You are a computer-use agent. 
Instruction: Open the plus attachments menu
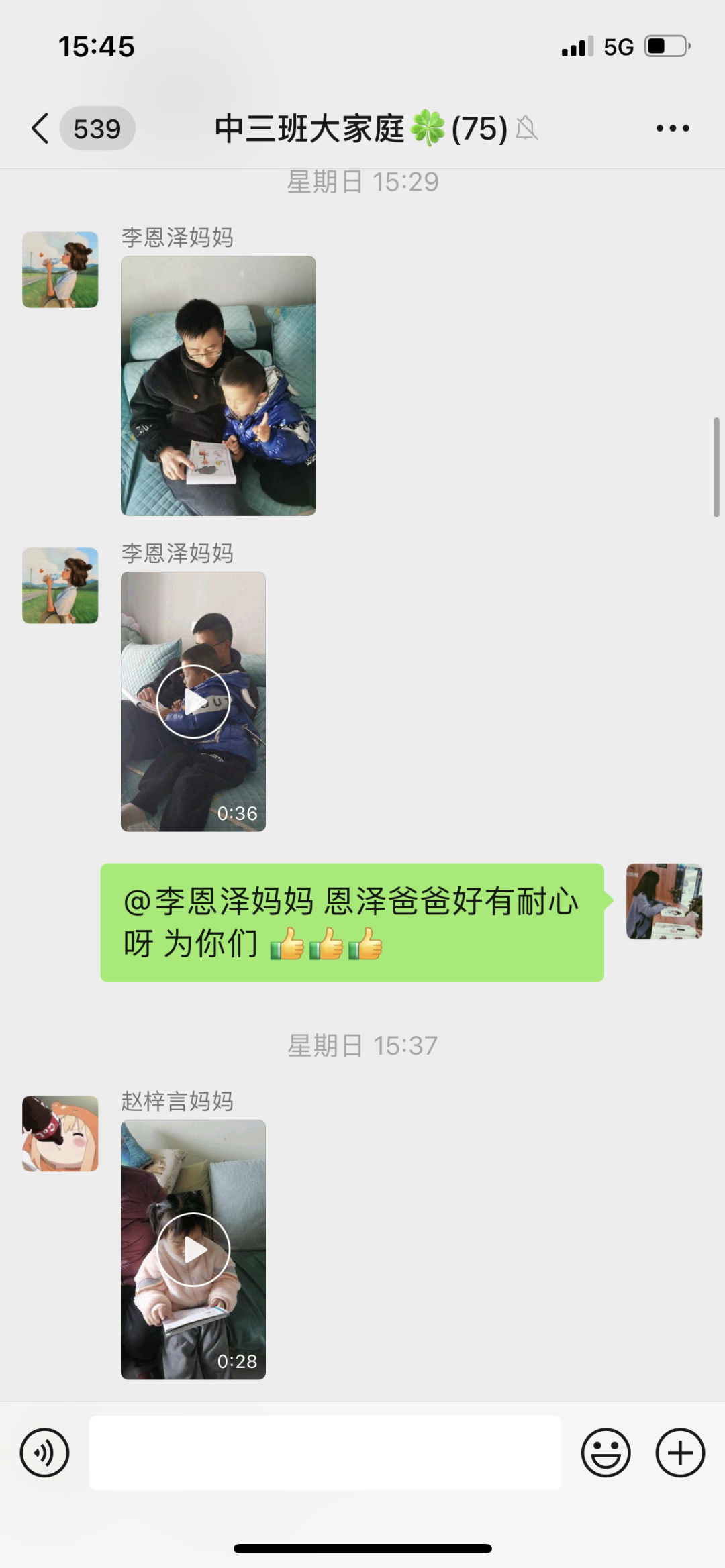click(680, 1453)
